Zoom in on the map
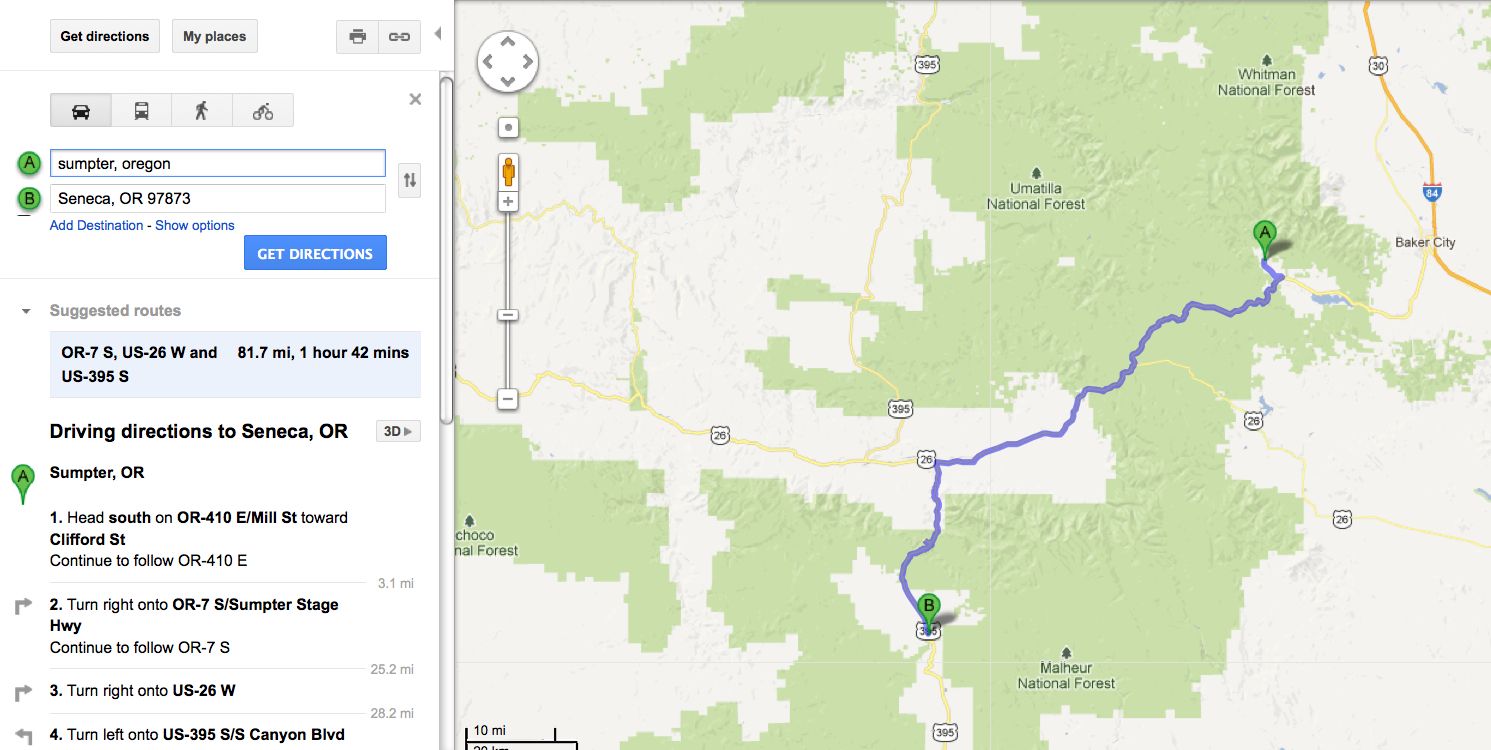 pos(508,202)
